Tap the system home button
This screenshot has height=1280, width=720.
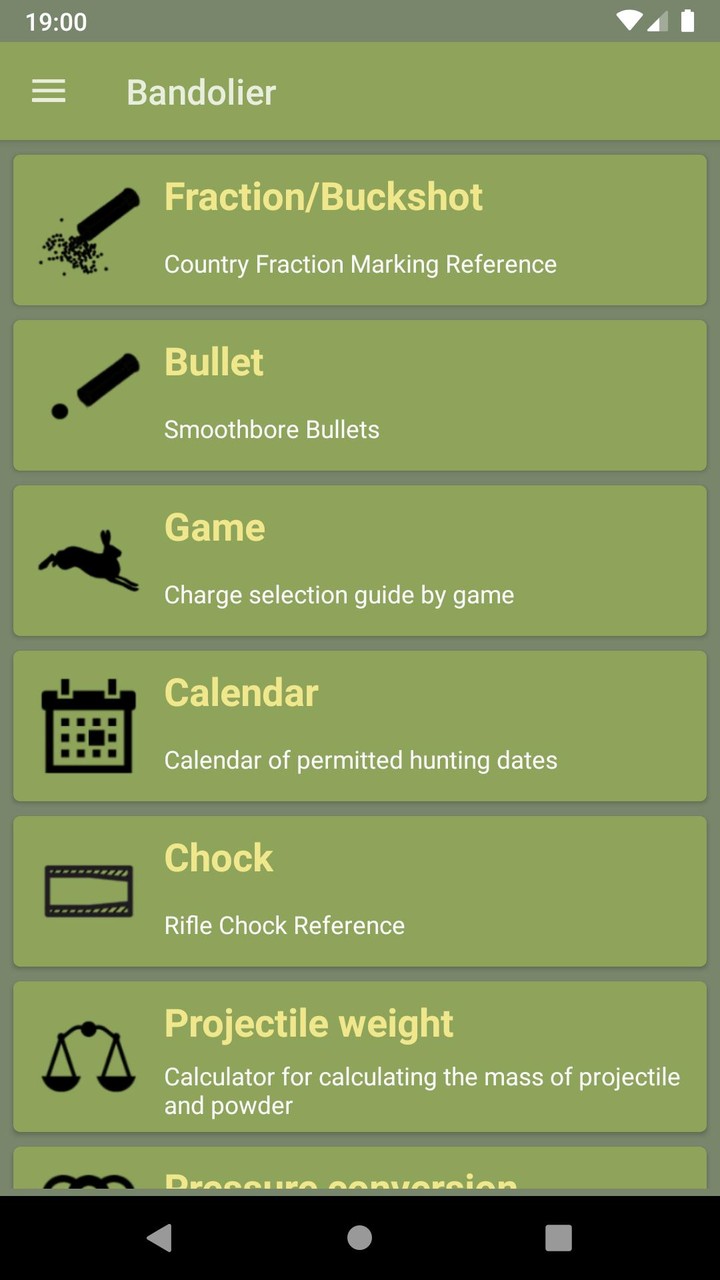pyautogui.click(x=360, y=1238)
